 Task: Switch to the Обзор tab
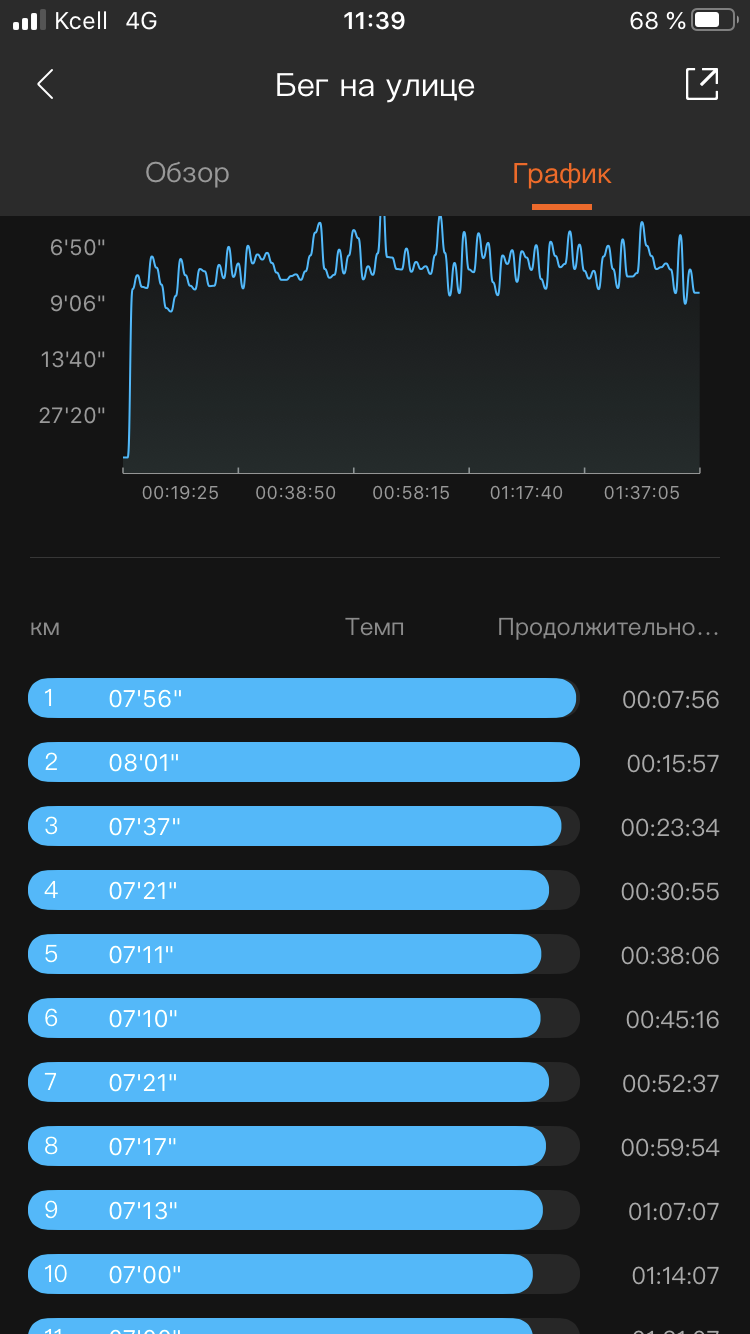coord(187,173)
